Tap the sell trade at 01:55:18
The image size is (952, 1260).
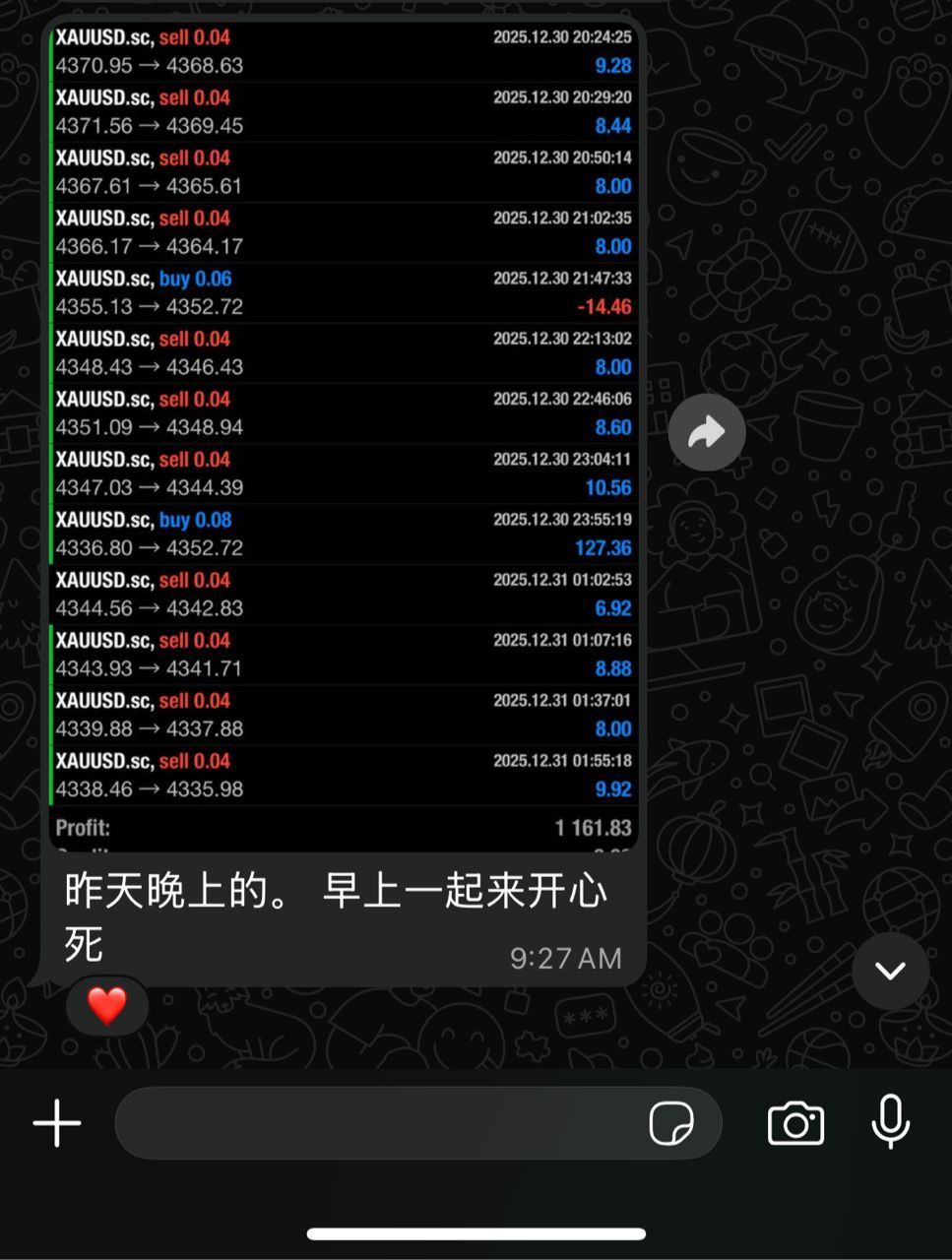pyautogui.click(x=345, y=775)
